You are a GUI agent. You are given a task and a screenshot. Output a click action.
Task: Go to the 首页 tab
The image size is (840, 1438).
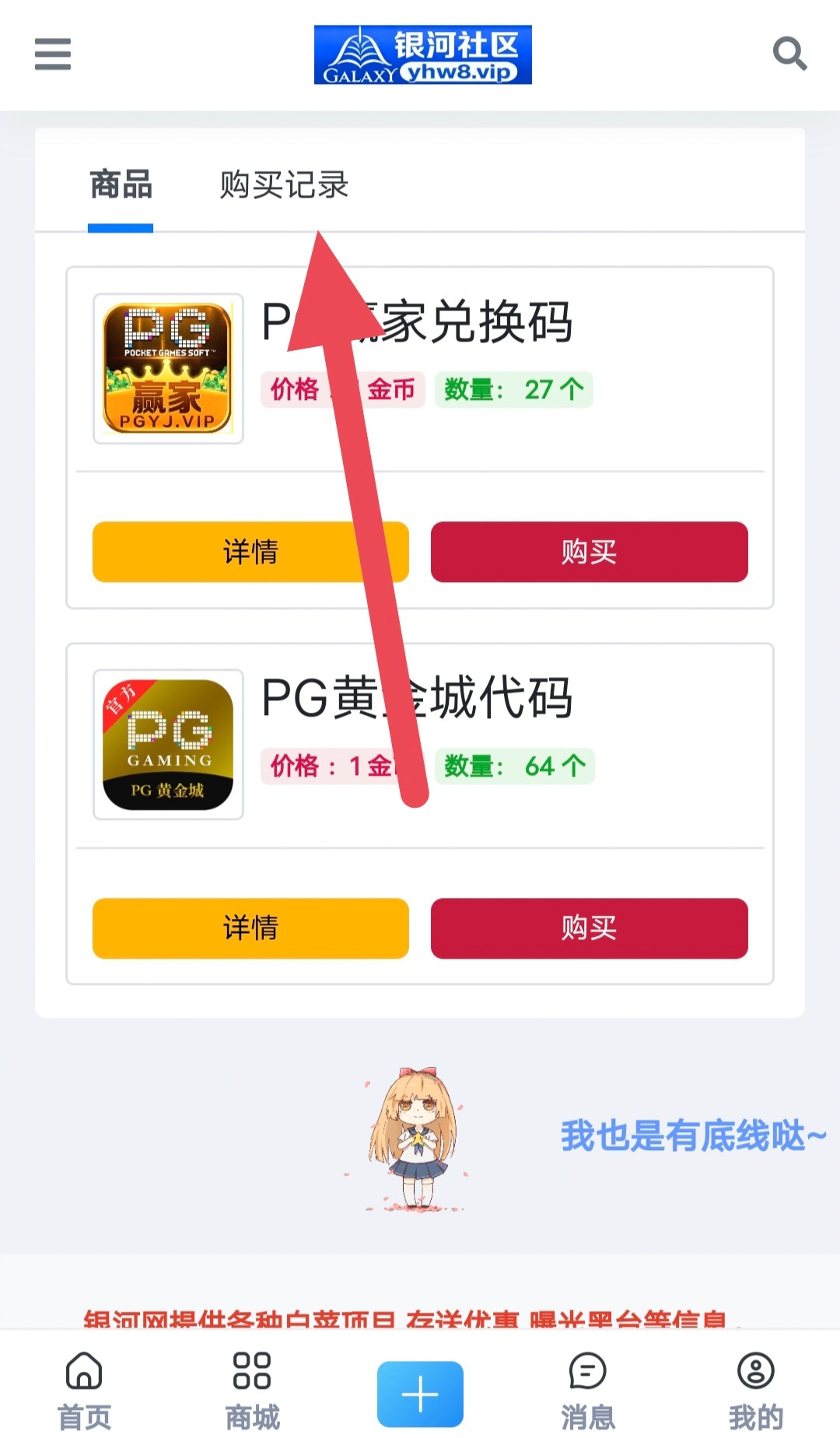[84, 1390]
